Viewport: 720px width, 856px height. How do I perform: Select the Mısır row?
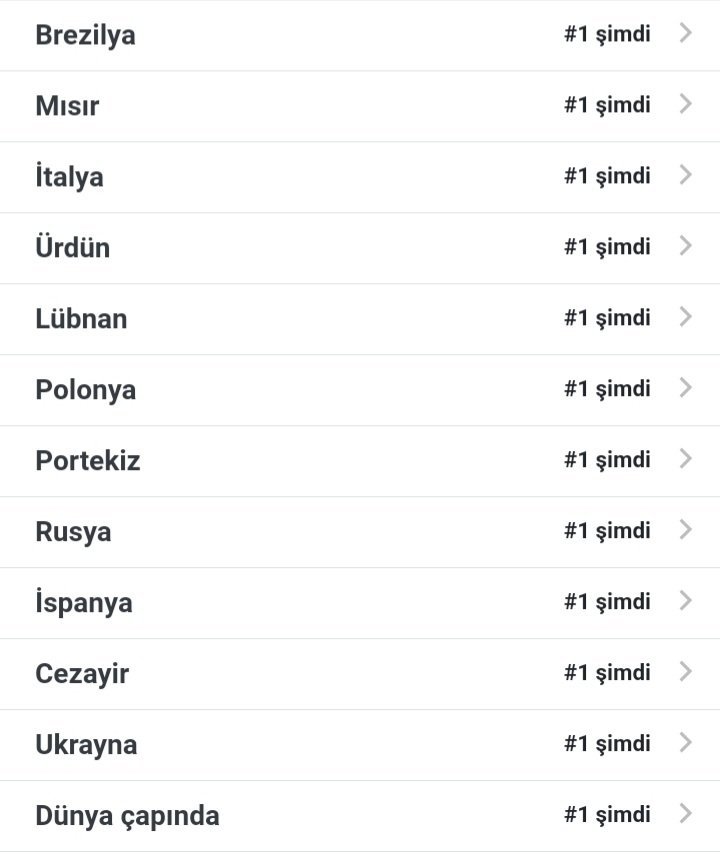point(360,106)
